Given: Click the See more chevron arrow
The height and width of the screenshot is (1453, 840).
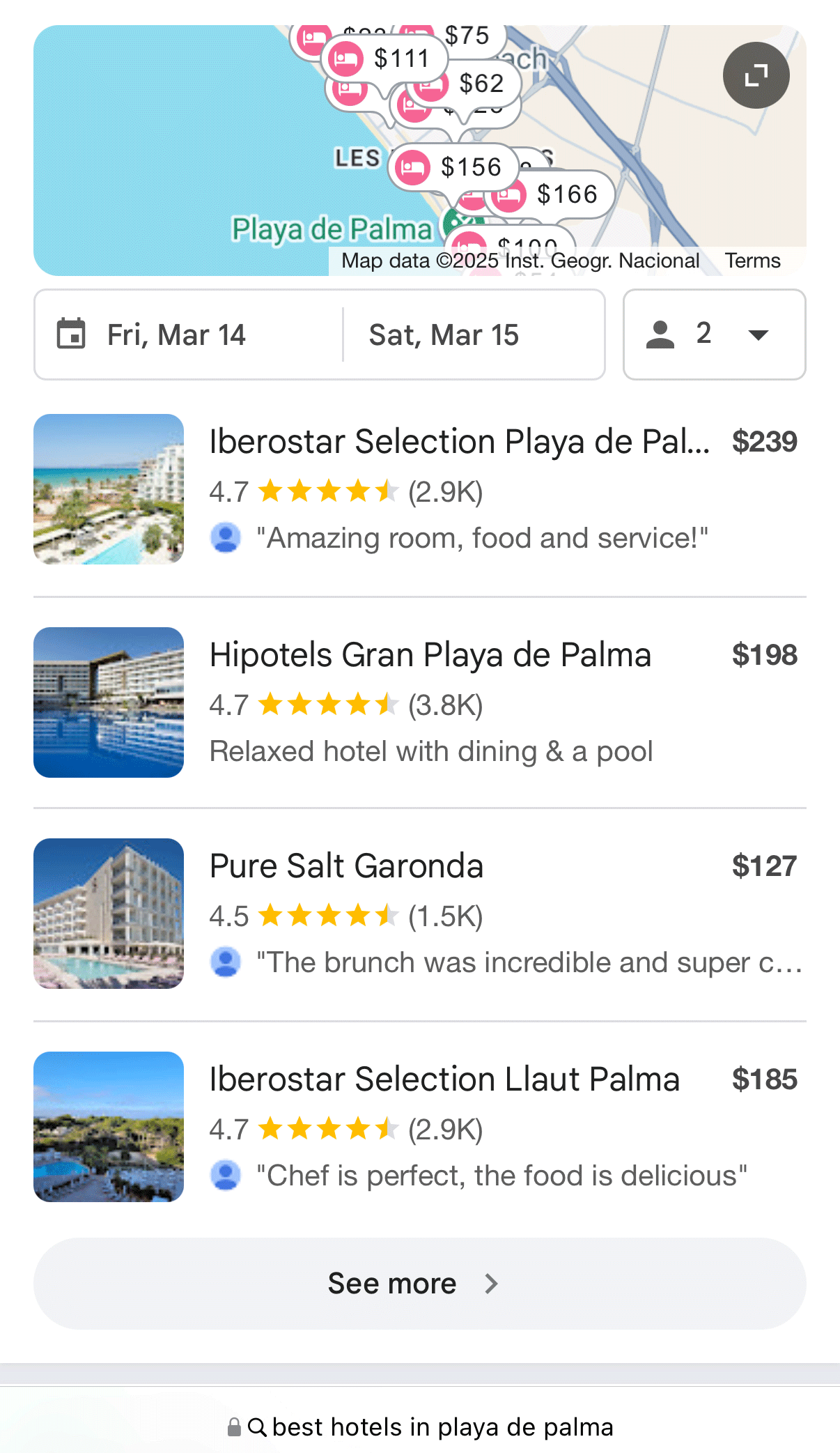Looking at the screenshot, I should click(491, 1283).
